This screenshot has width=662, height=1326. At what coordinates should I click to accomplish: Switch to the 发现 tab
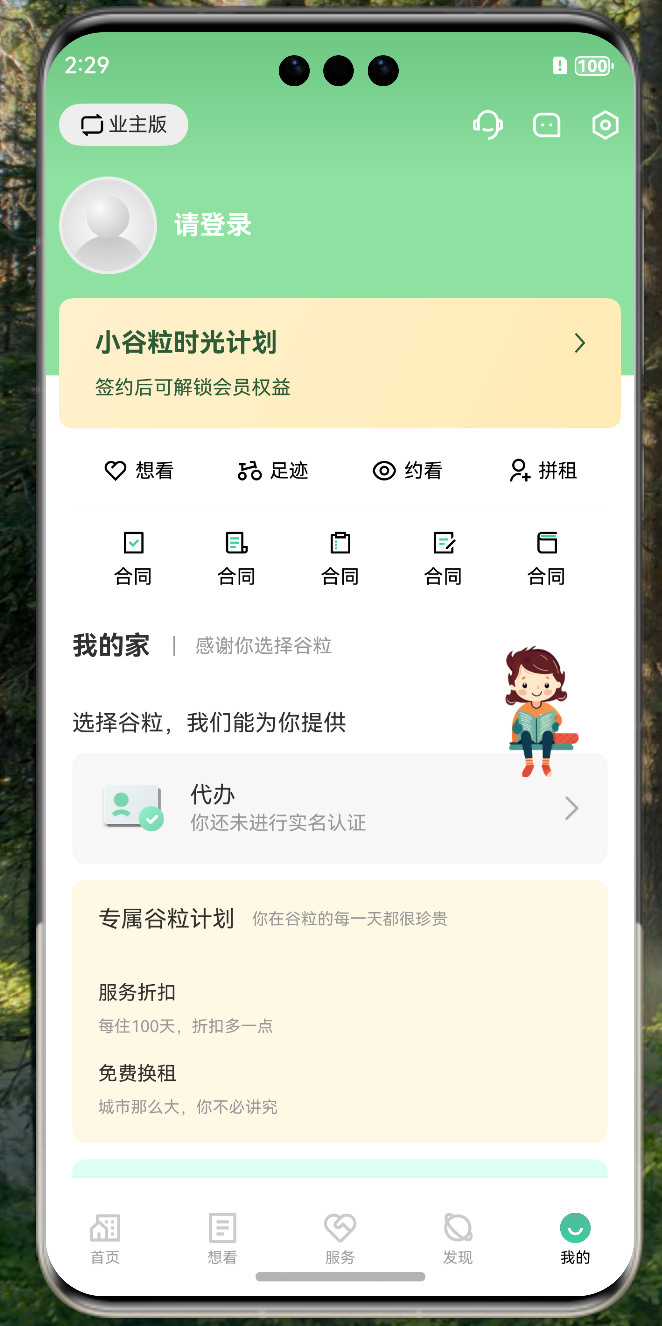[x=458, y=1239]
